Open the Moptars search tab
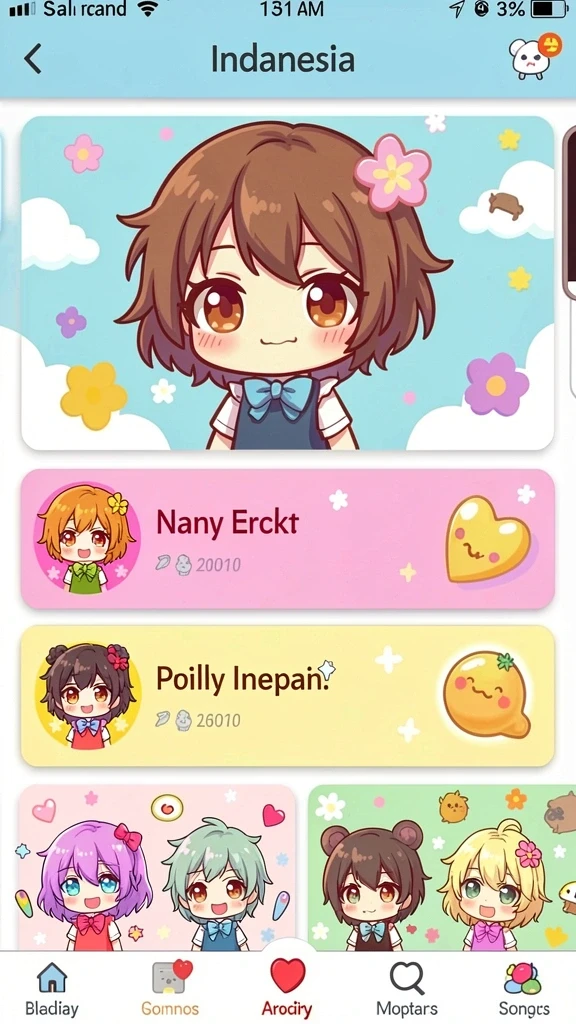This screenshot has height=1024, width=576. (x=407, y=989)
